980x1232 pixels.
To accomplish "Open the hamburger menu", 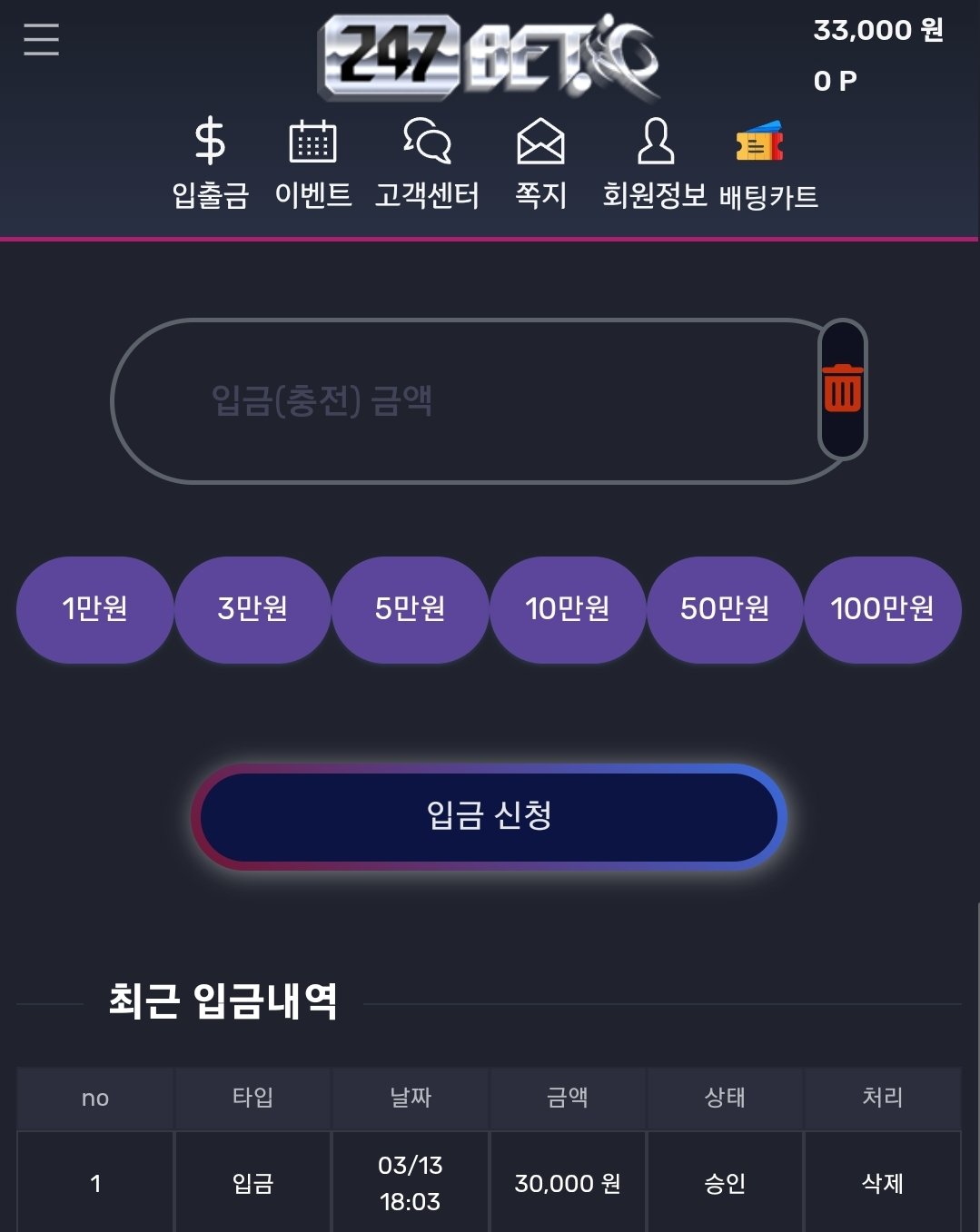I will coord(41,40).
